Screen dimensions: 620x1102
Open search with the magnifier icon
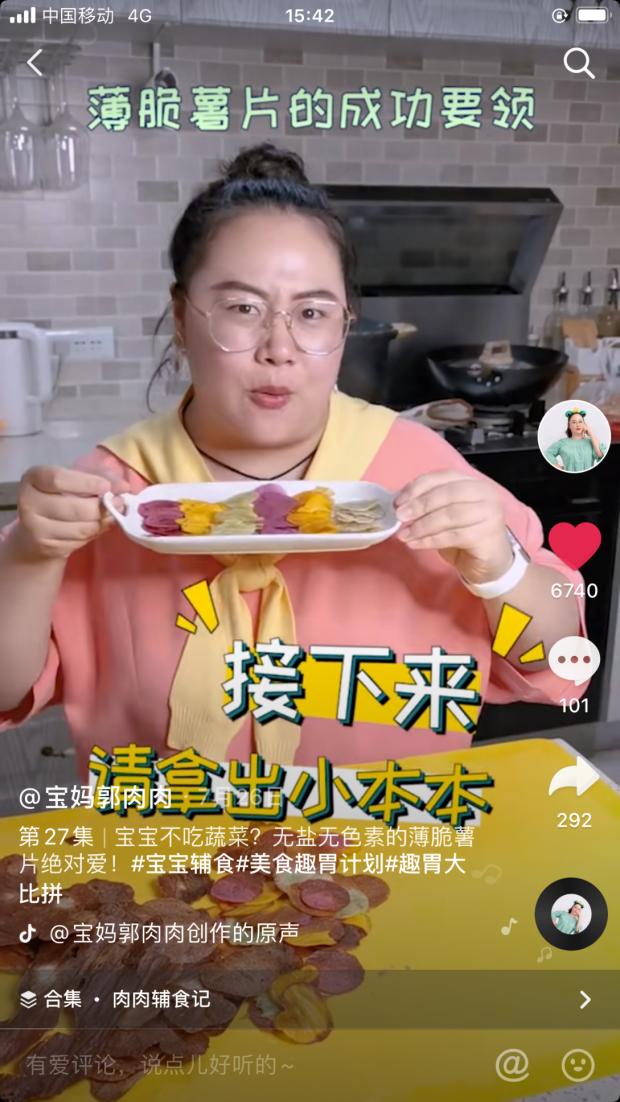[x=579, y=63]
